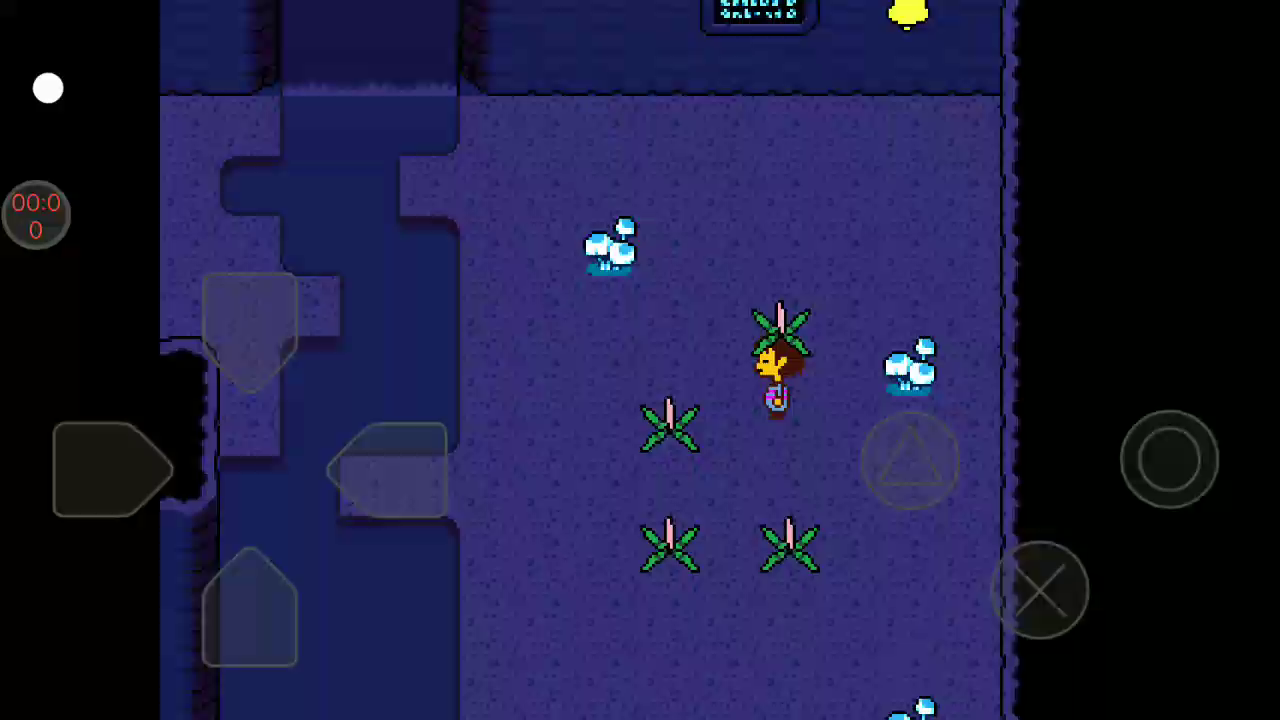Tap the cross gamepad button
The width and height of the screenshot is (1280, 720).
pyautogui.click(x=1040, y=590)
